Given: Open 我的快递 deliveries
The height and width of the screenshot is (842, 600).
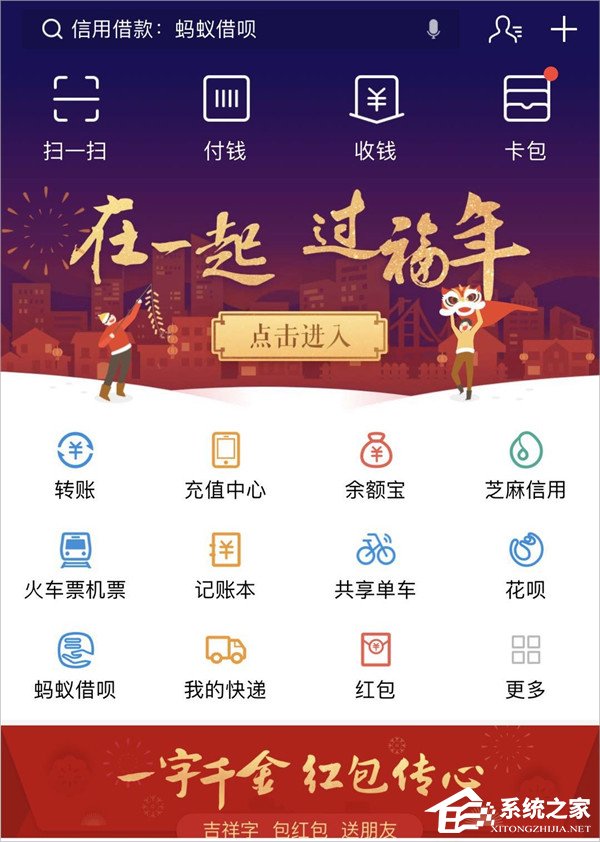Looking at the screenshot, I should (226, 665).
